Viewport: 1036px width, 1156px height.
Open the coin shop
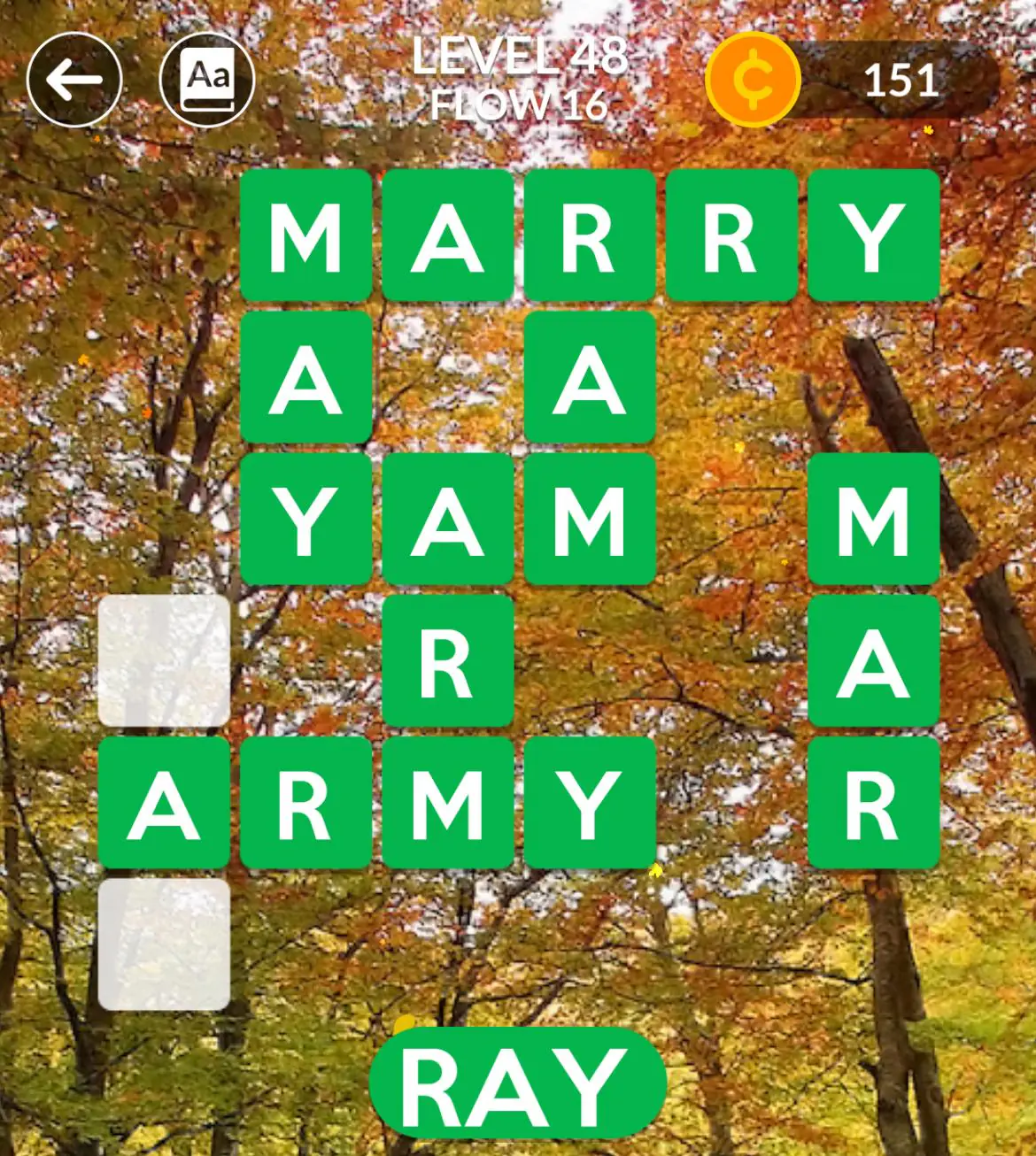(x=754, y=80)
